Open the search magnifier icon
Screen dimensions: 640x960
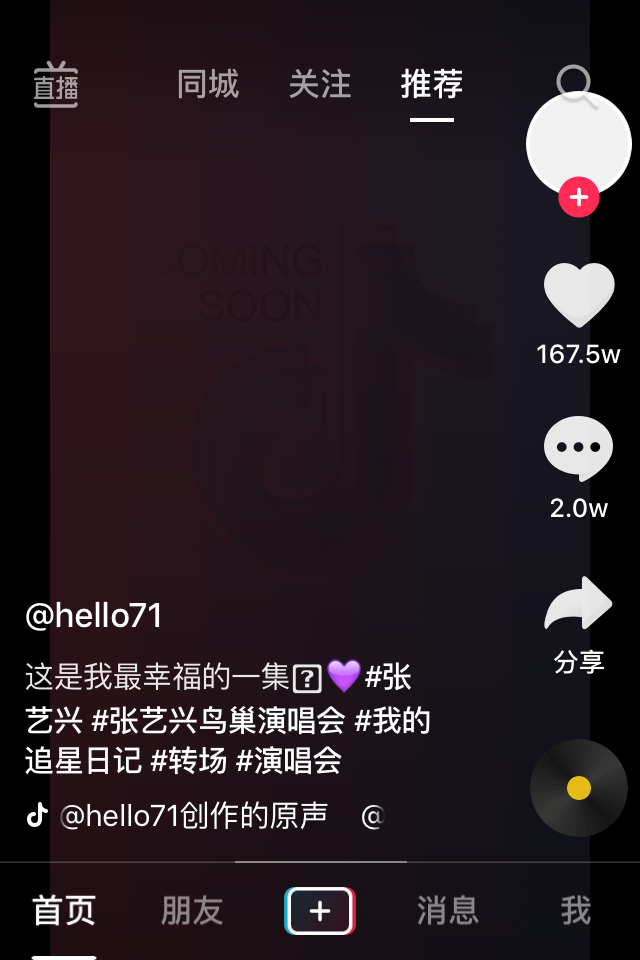tap(575, 85)
